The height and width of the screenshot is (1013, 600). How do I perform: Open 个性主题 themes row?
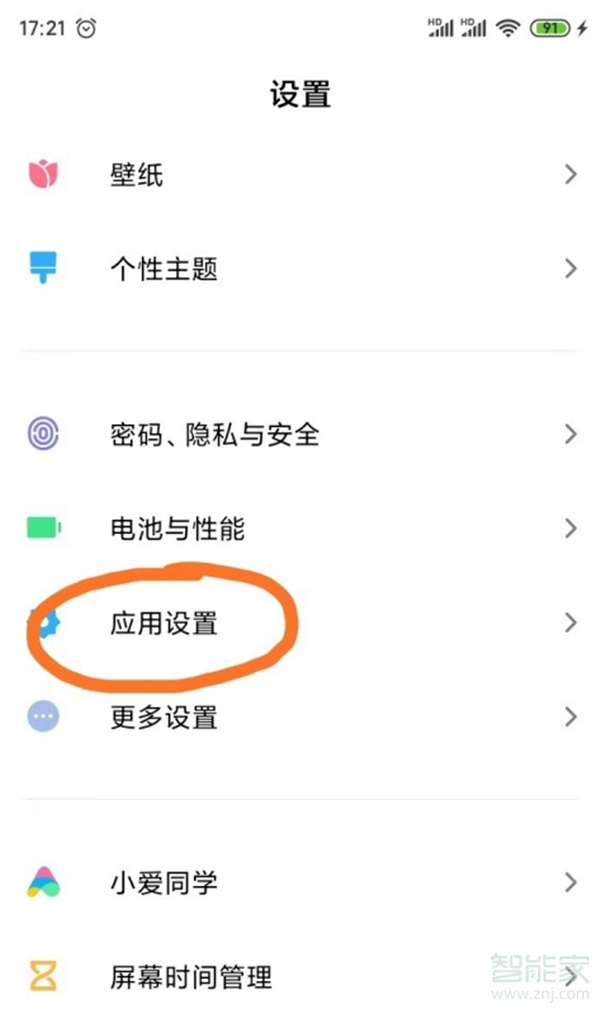pos(300,269)
